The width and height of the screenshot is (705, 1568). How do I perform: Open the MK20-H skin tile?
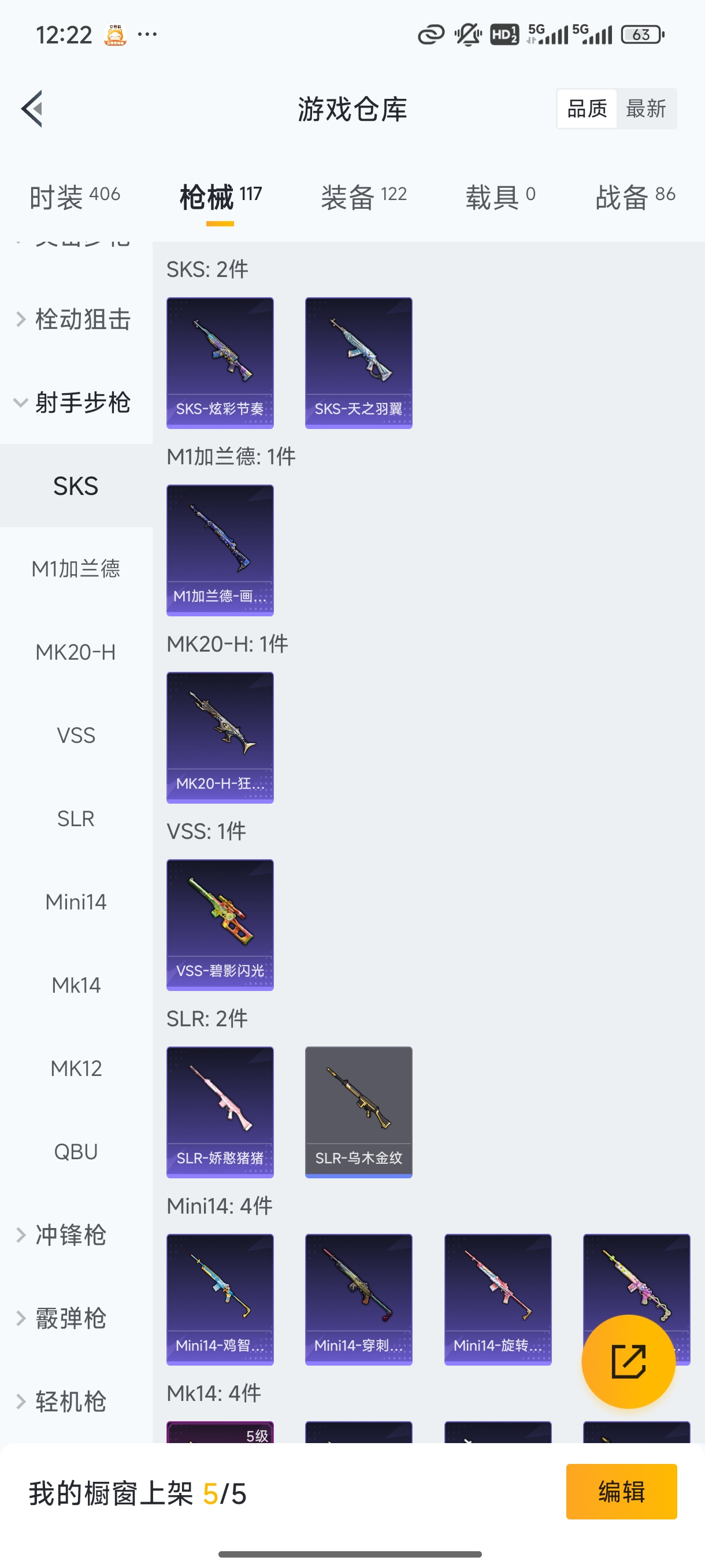click(x=220, y=737)
